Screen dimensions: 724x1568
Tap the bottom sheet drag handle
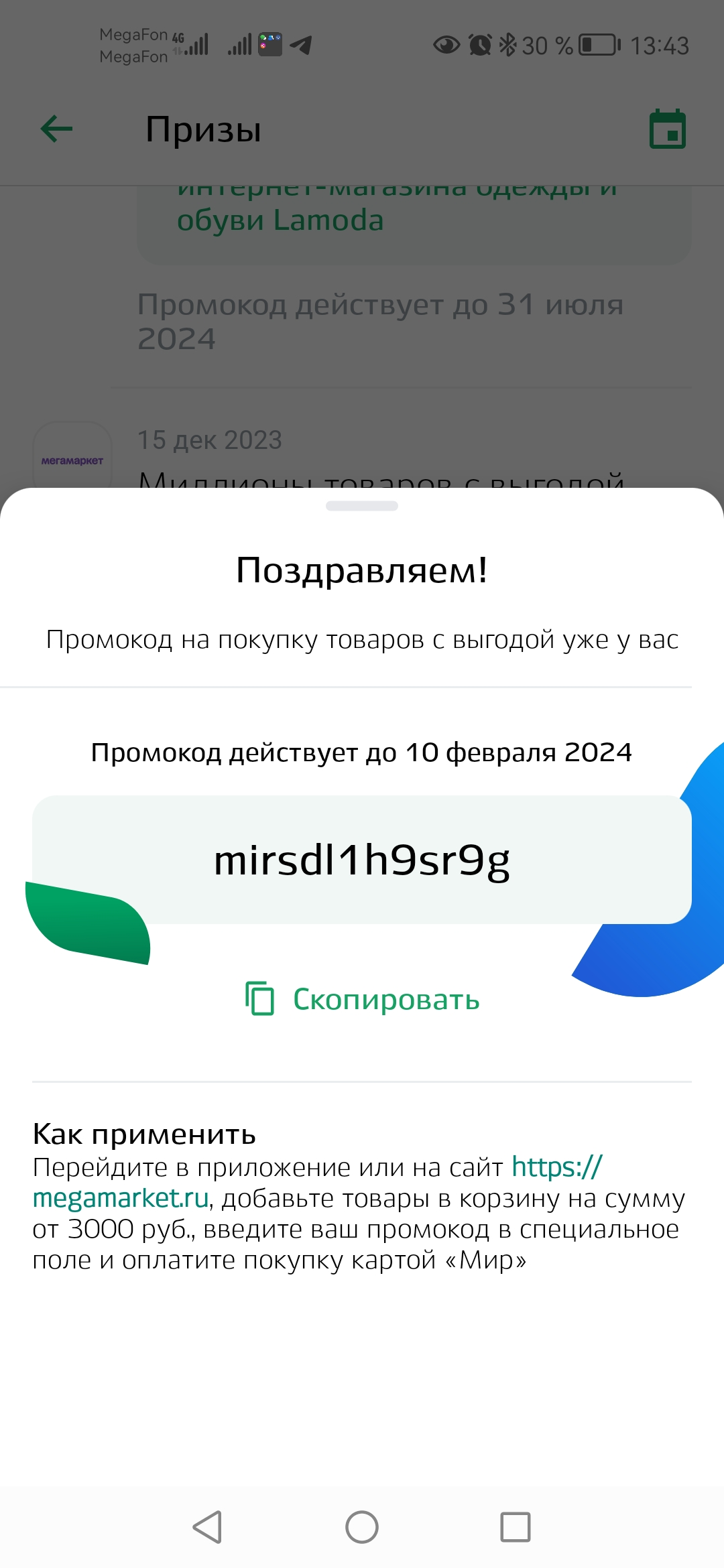(x=362, y=506)
